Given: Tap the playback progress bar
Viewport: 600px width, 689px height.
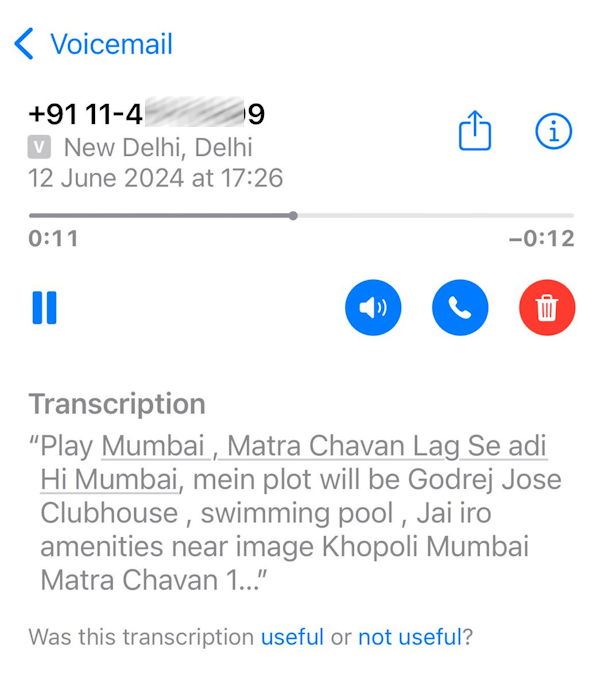Looking at the screenshot, I should point(300,215).
